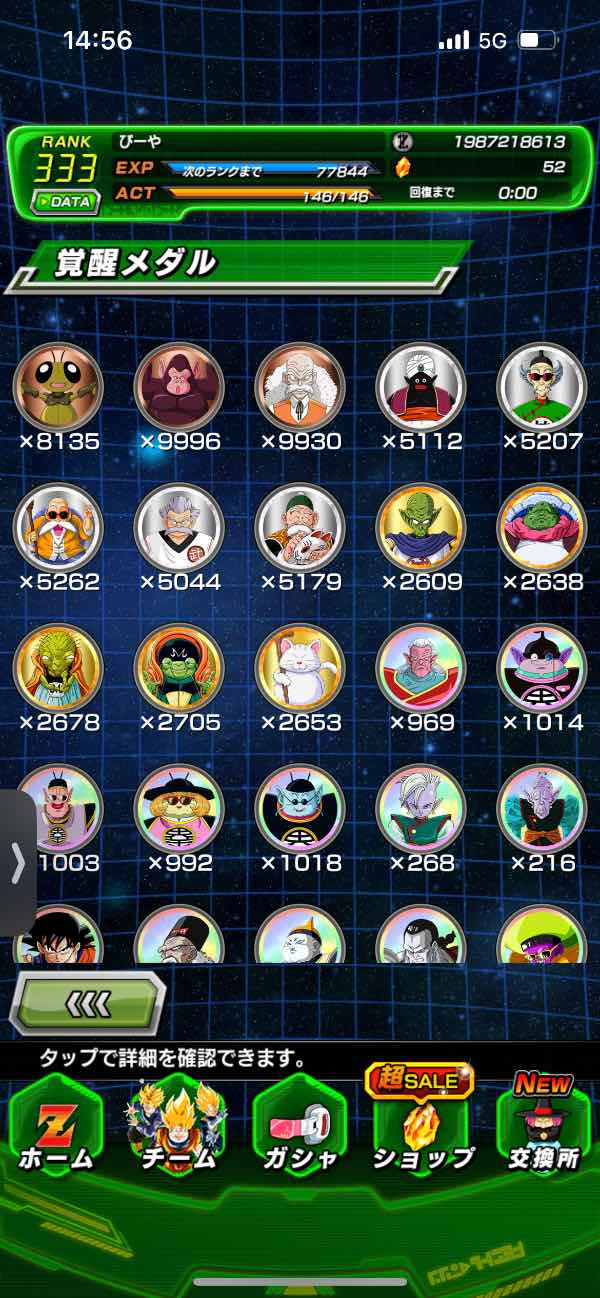View medal with count ×8135
600x1298 pixels.
tap(58, 387)
